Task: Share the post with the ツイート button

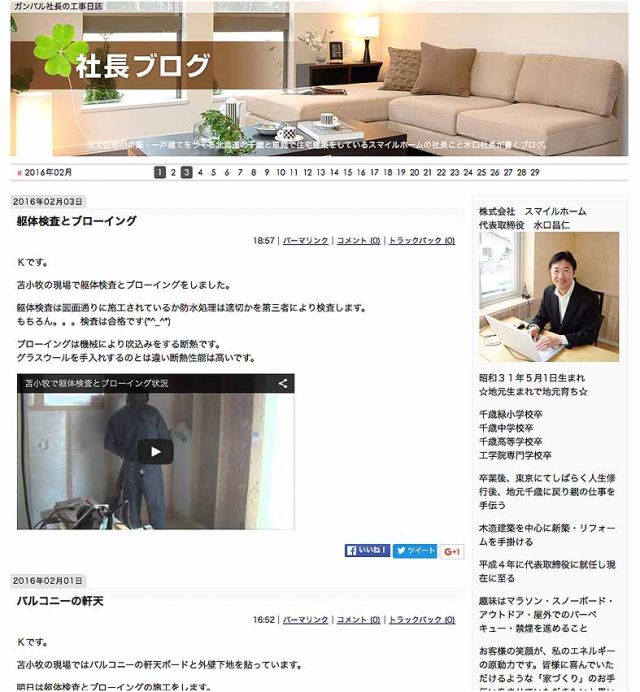Action: pos(414,551)
